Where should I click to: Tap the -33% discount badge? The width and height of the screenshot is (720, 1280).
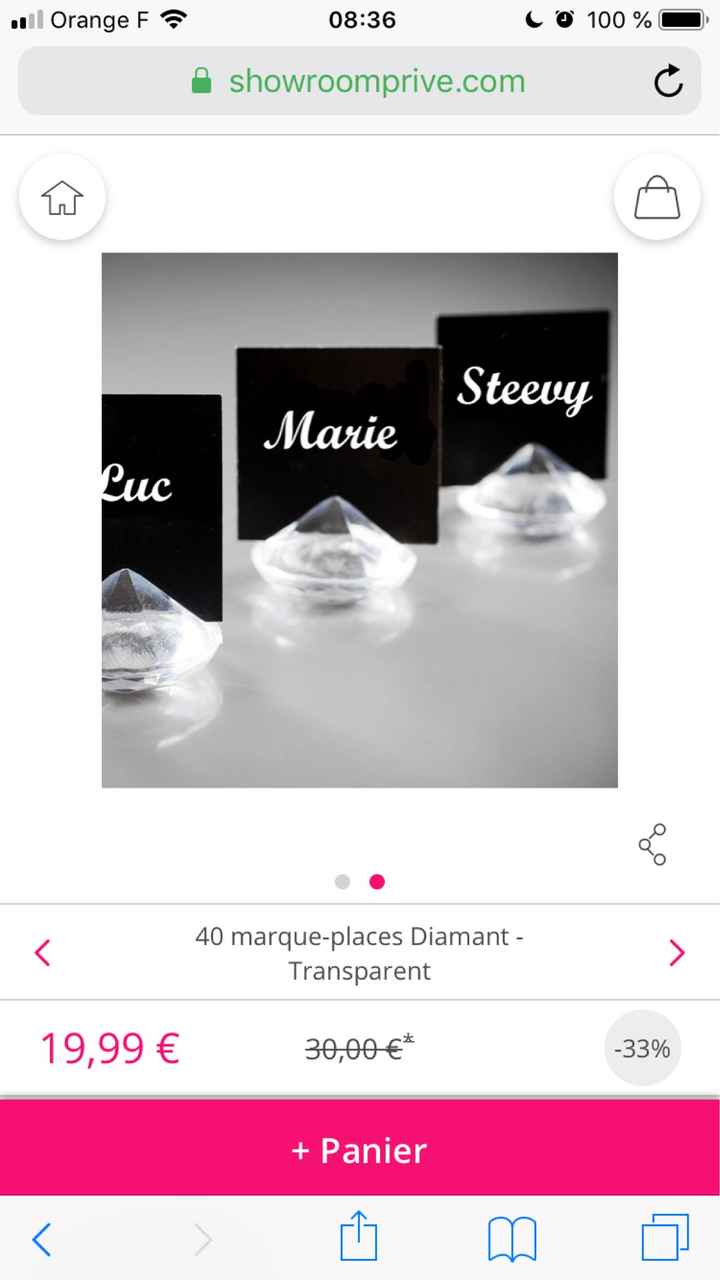[642, 1048]
